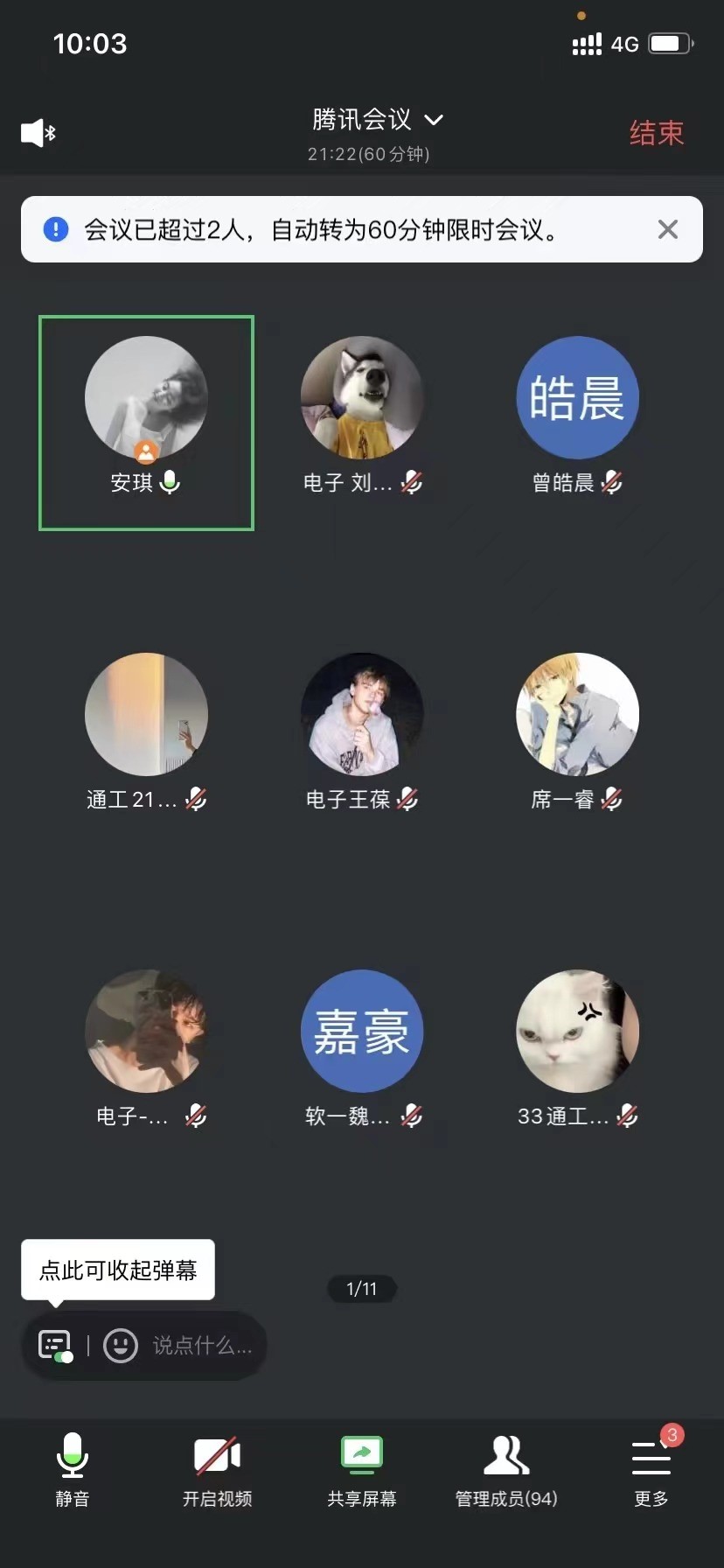
Task: Select participant 安琪's tile
Action: tap(146, 422)
